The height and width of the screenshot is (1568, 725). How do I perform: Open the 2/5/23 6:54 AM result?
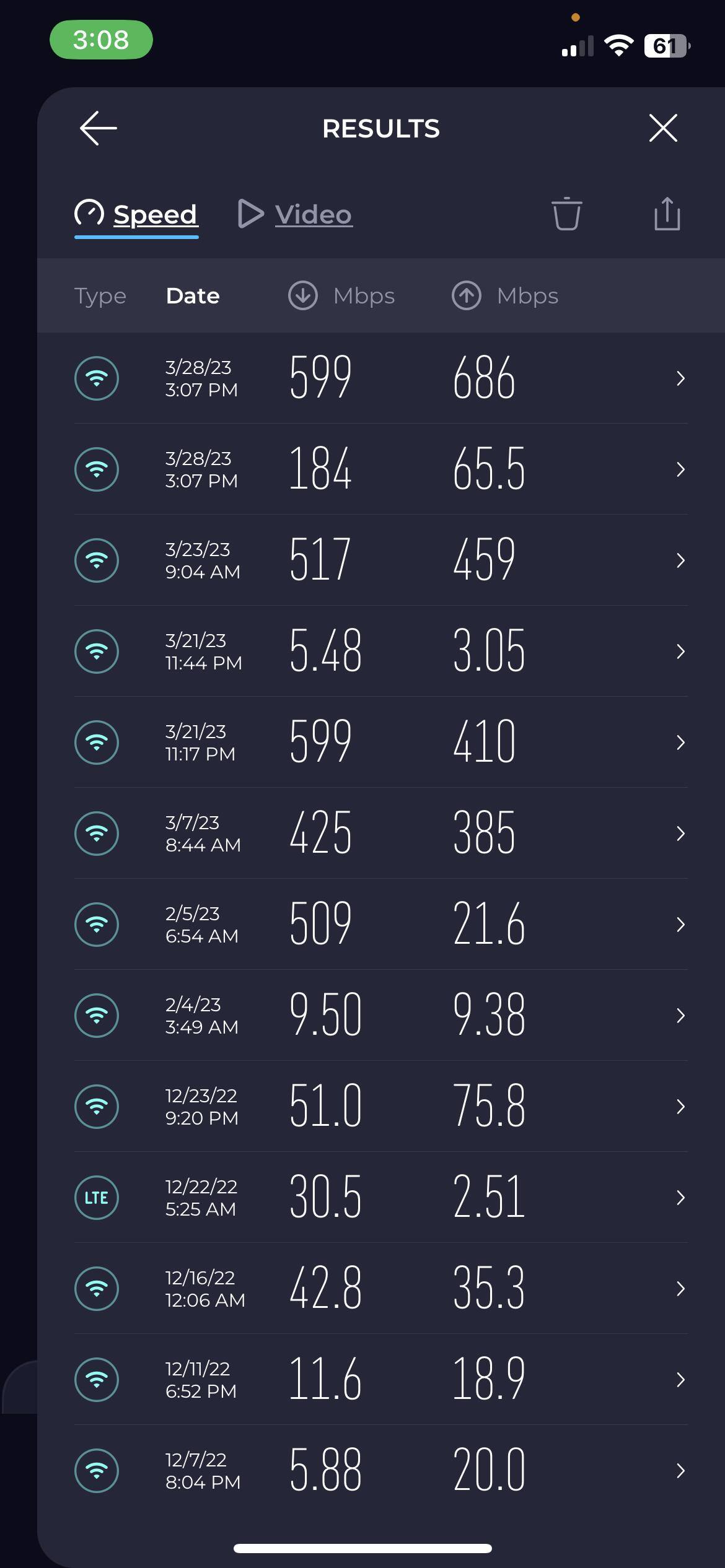pyautogui.click(x=380, y=925)
